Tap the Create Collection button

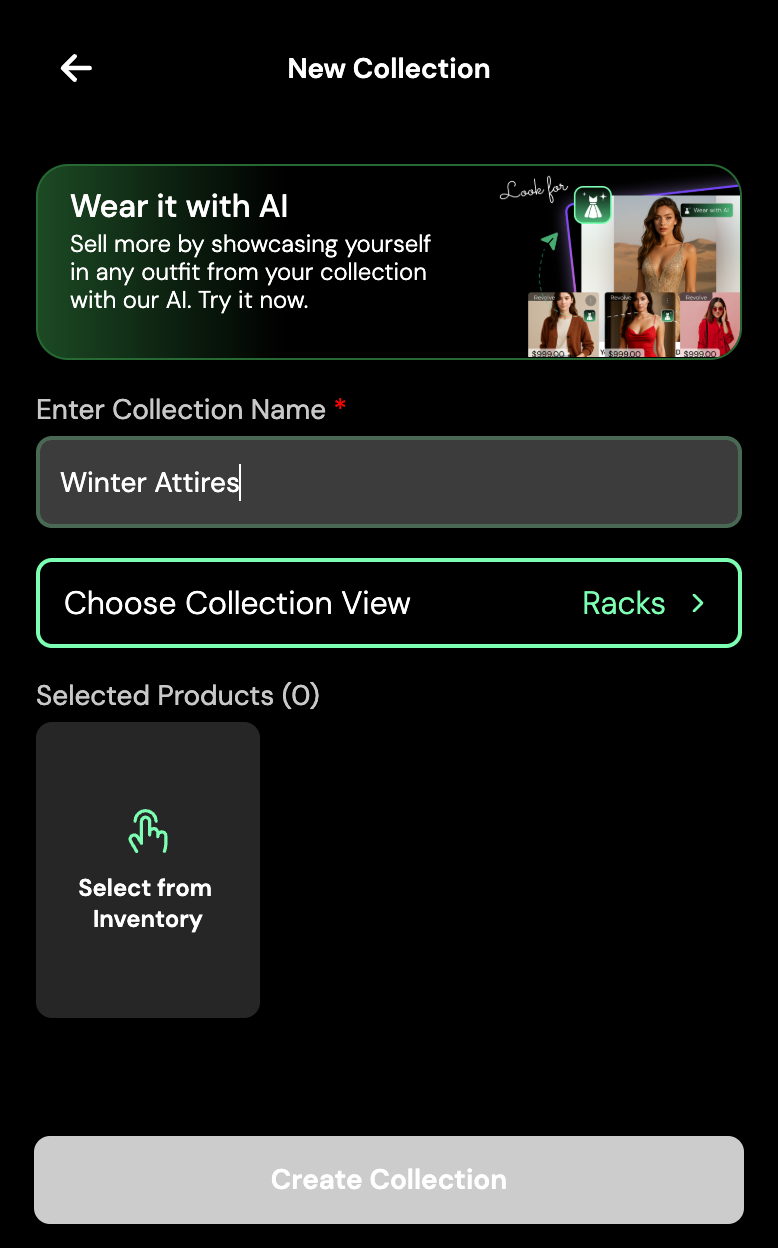pos(388,1180)
